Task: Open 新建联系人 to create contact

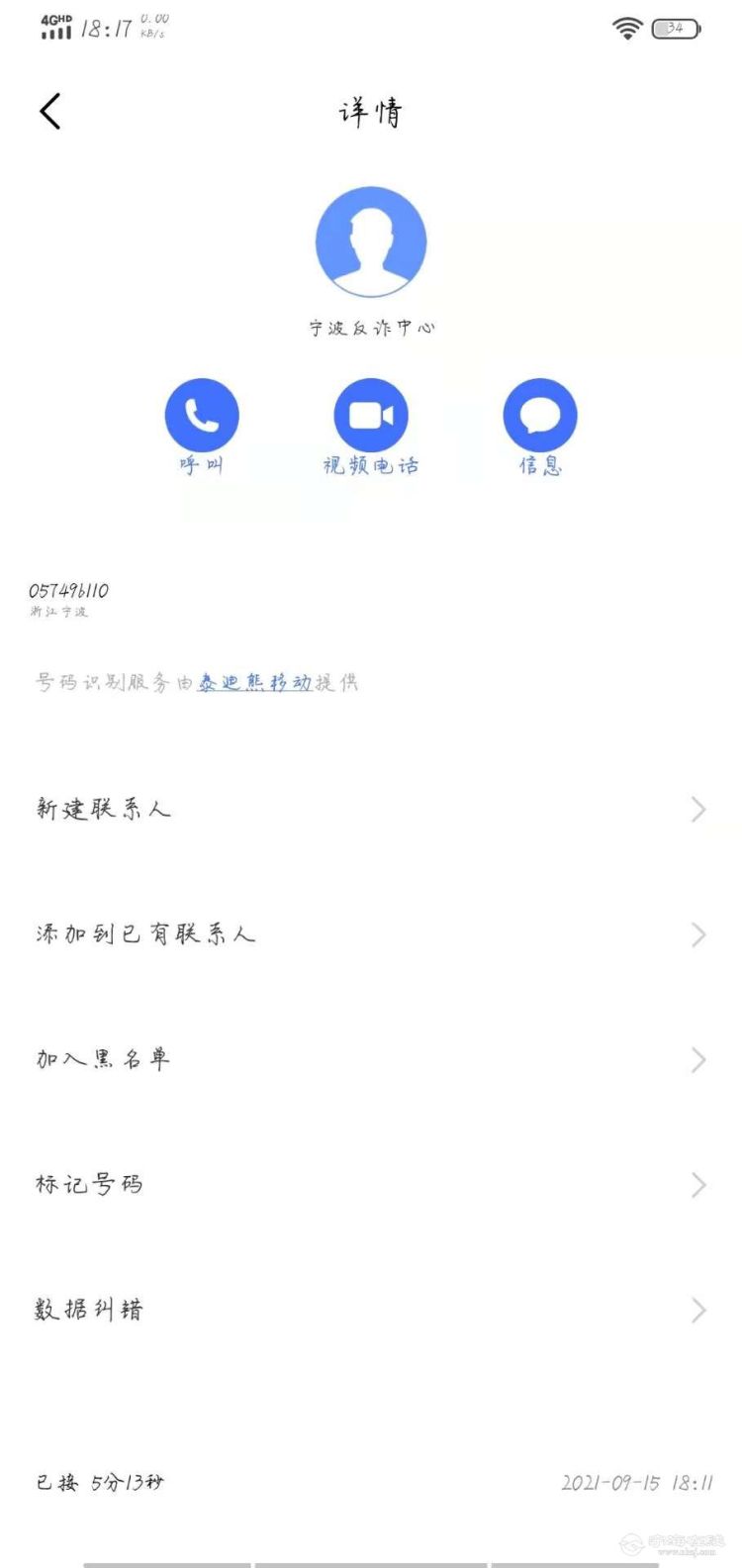Action: point(371,810)
